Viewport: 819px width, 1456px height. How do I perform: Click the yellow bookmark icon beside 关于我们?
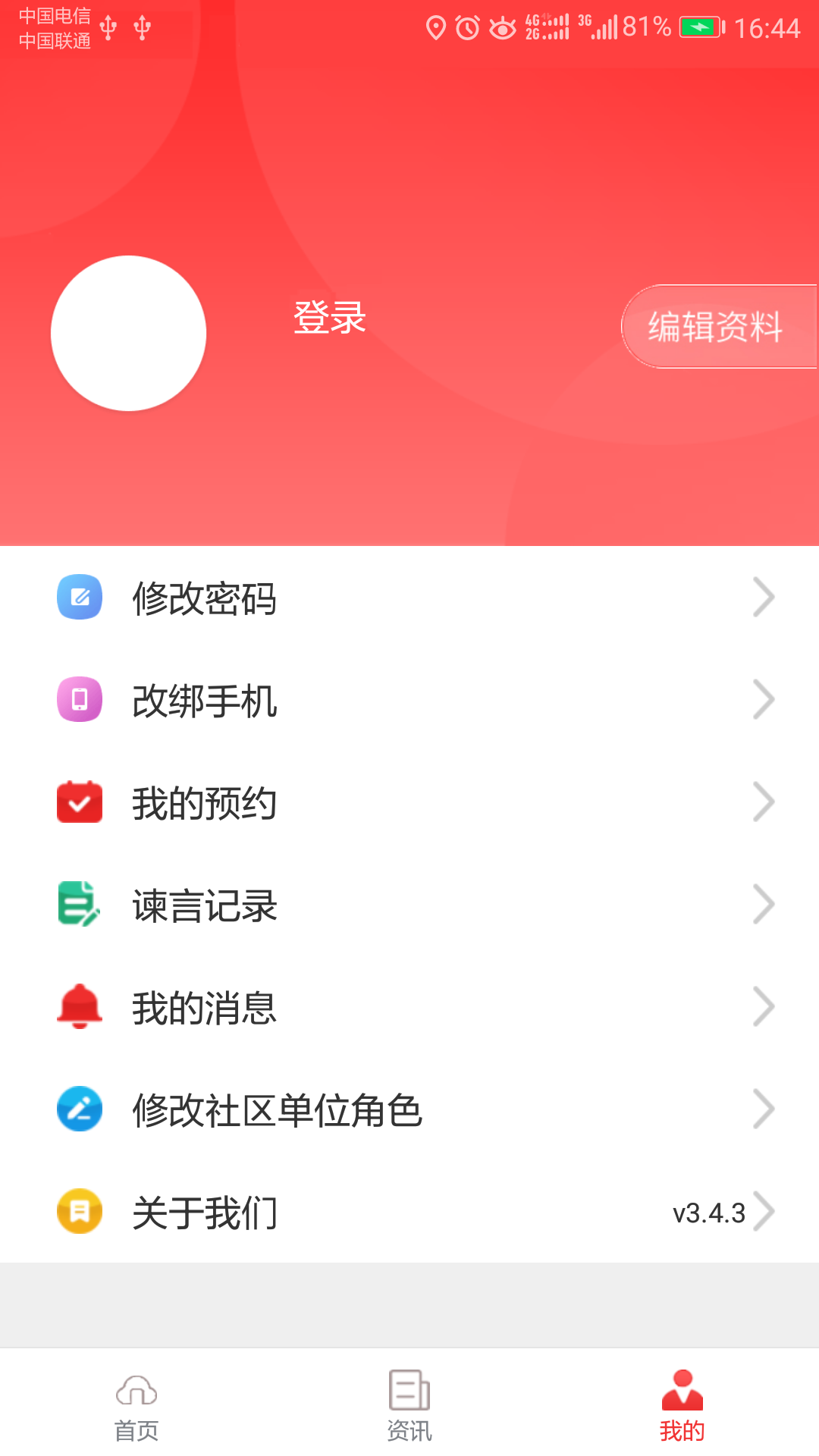79,1212
